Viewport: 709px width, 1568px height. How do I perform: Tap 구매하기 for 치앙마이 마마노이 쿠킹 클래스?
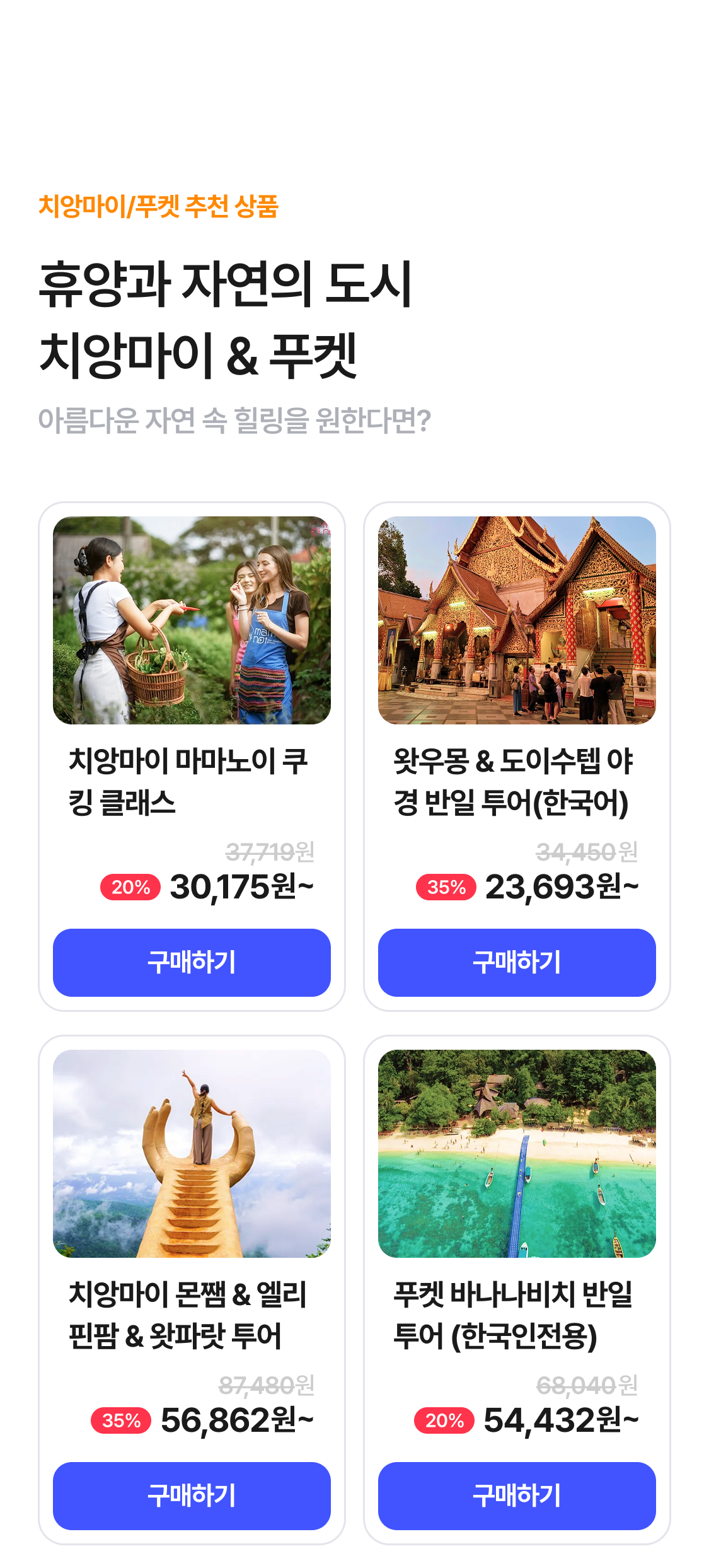pos(192,962)
